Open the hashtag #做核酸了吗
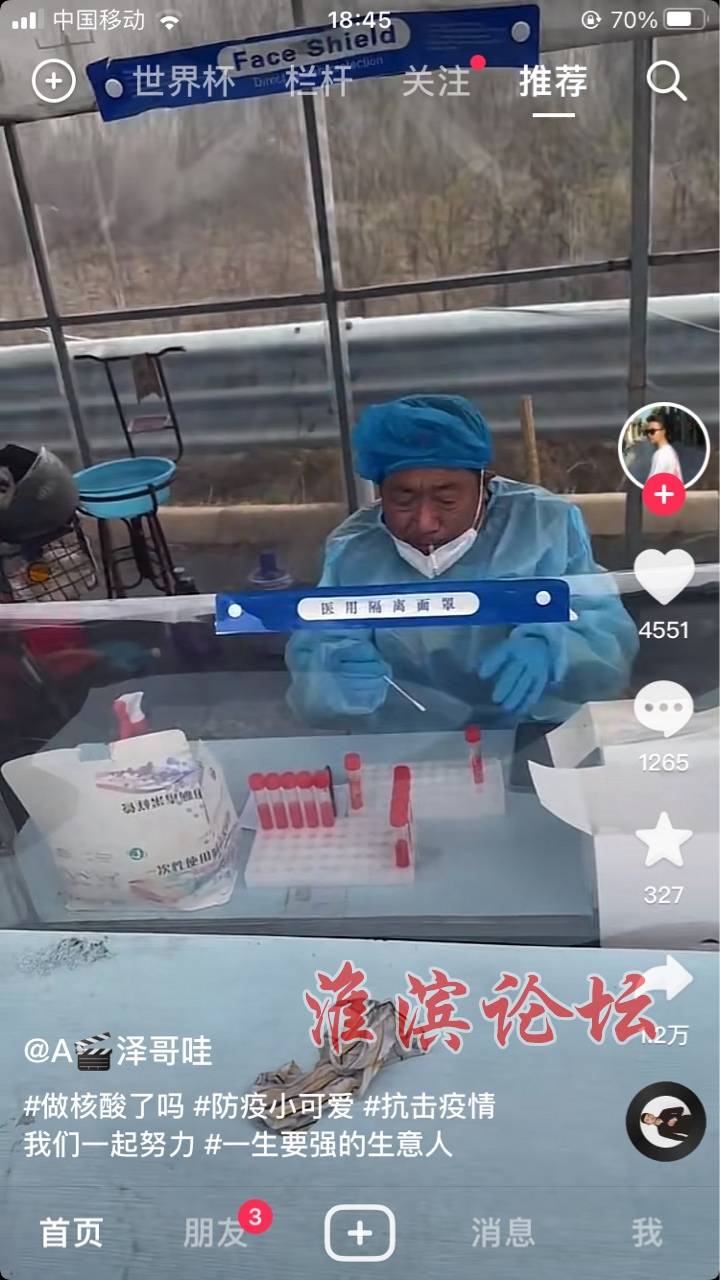Viewport: 720px width, 1280px height. (104, 1106)
